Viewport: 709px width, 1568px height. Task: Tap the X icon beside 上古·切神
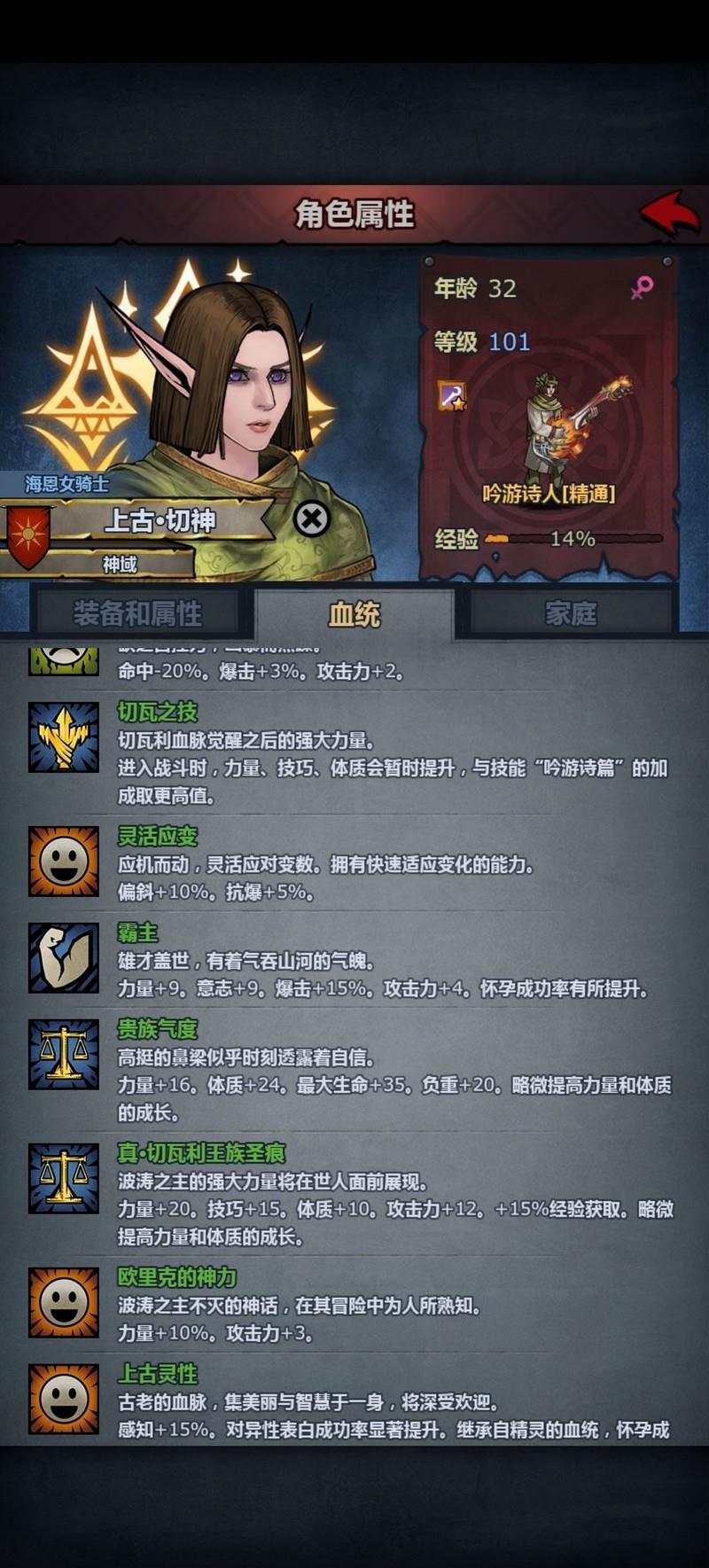click(311, 519)
